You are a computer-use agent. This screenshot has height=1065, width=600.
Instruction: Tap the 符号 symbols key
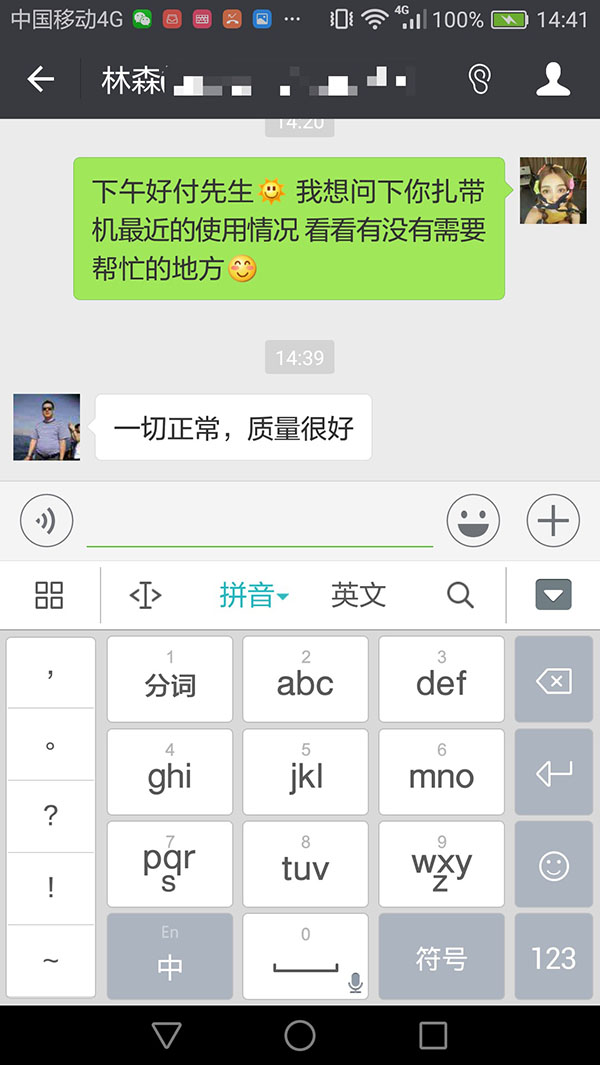pos(441,958)
